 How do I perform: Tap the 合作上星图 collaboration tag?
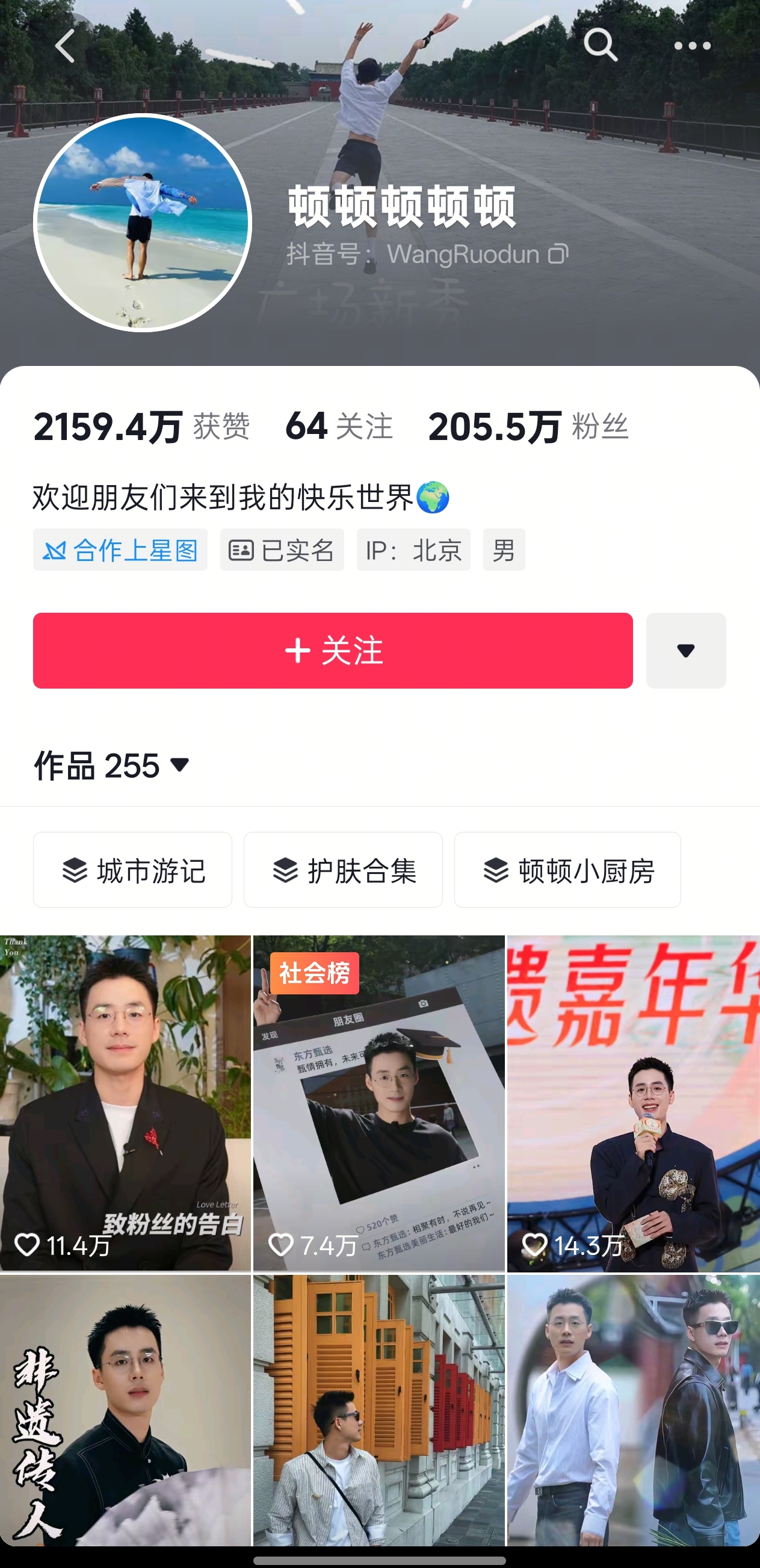coord(120,550)
